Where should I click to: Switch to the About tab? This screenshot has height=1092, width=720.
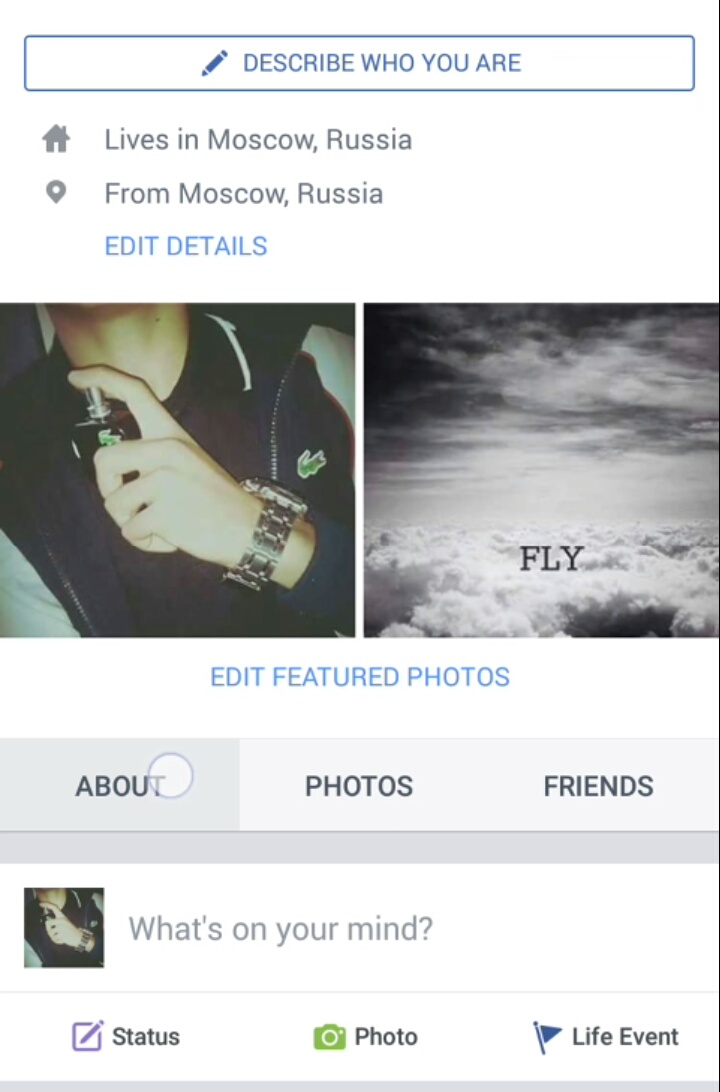119,786
